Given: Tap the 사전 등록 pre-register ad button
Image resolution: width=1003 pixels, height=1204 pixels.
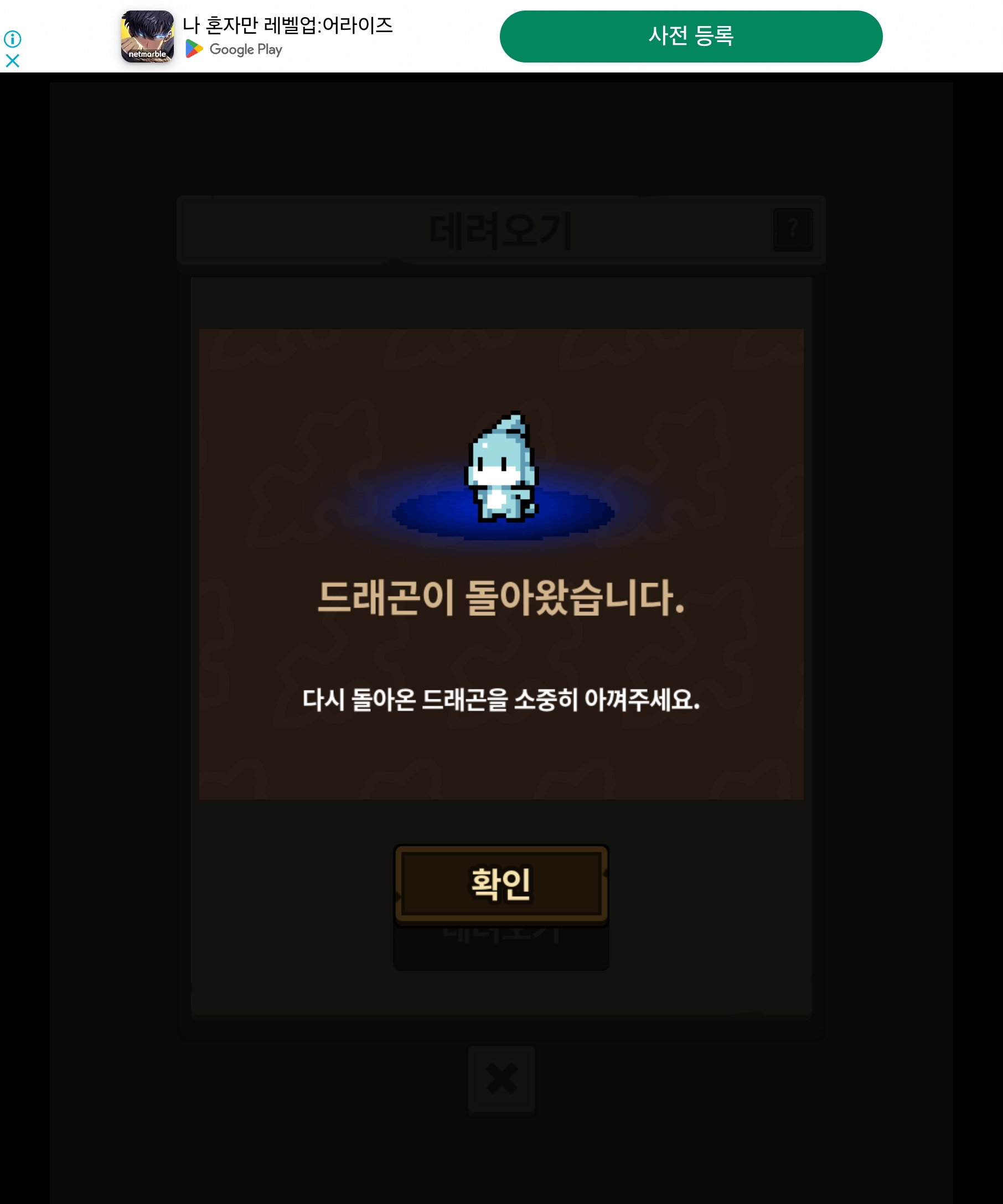Looking at the screenshot, I should [x=690, y=36].
